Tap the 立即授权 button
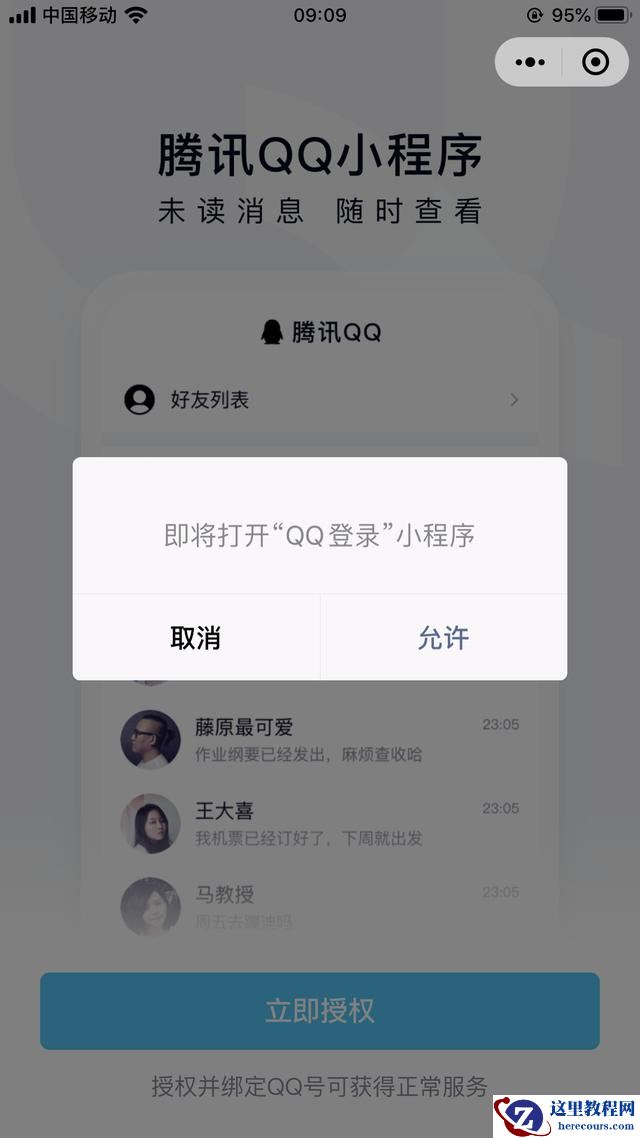This screenshot has width=640, height=1138. 320,1010
